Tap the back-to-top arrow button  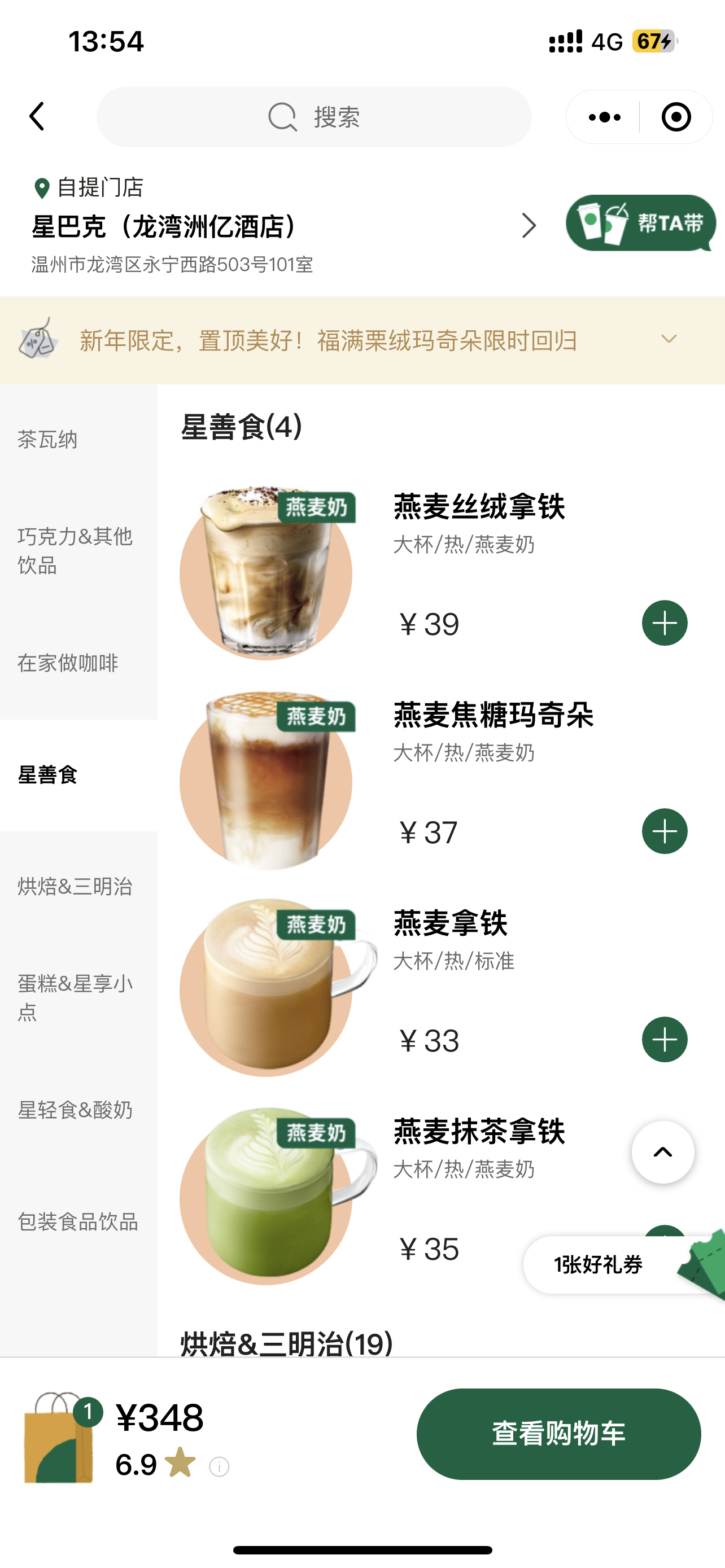point(662,1152)
